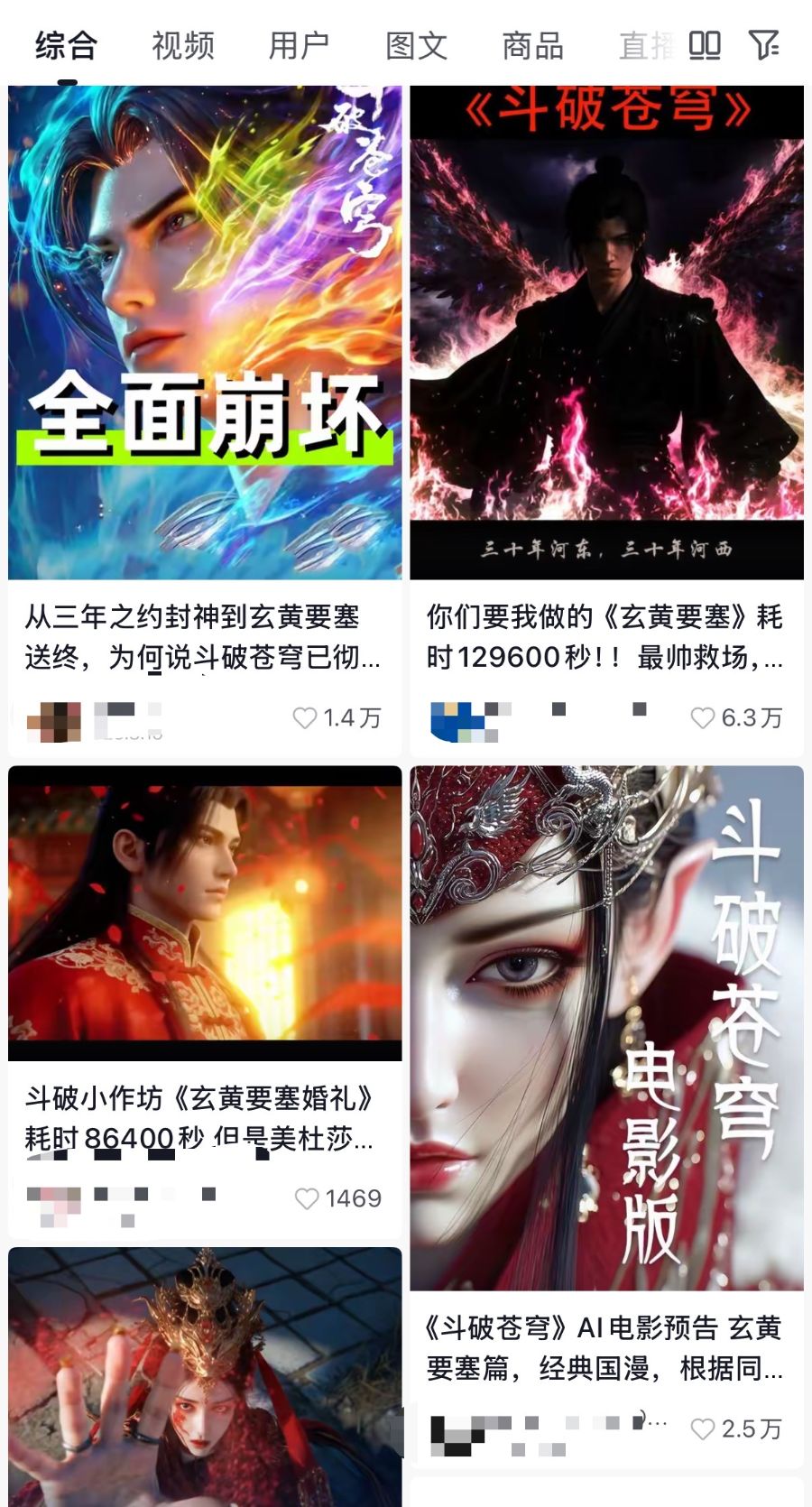Screen dimensions: 812x1507
Task: Like the post with 6.3万 likes
Action: (x=703, y=718)
